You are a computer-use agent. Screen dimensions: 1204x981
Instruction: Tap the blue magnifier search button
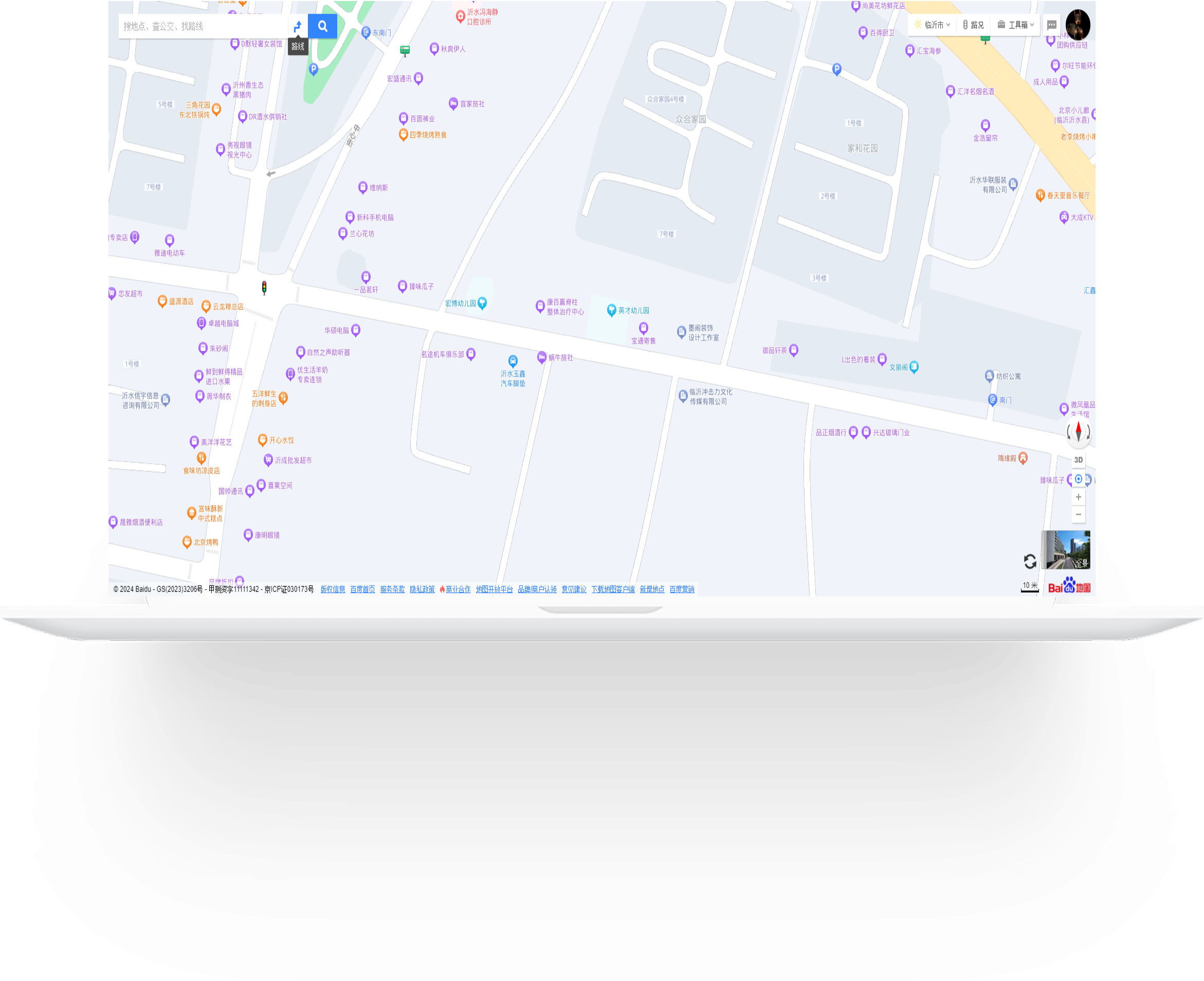pos(323,26)
